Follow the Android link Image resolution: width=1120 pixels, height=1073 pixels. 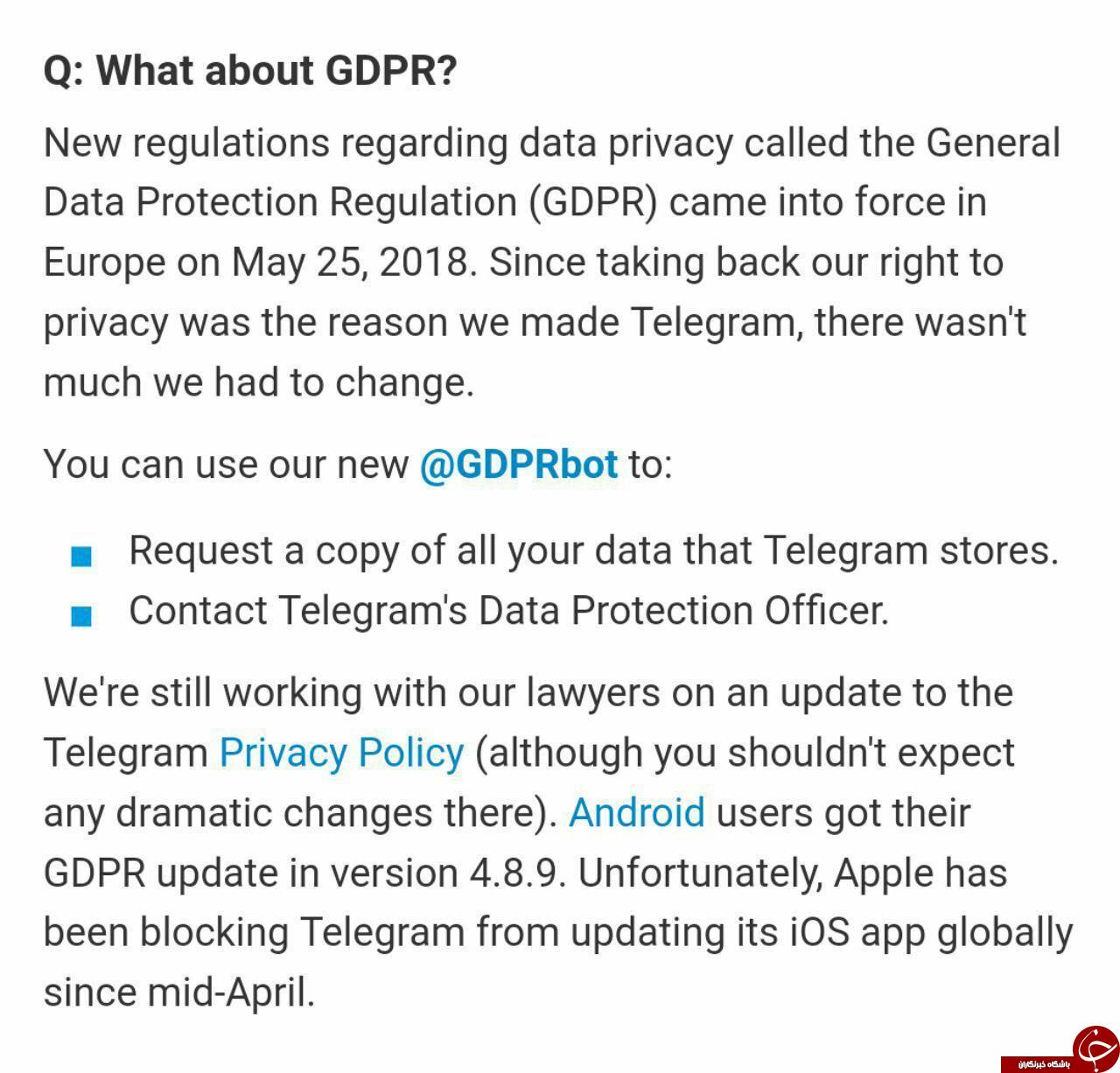[x=636, y=812]
